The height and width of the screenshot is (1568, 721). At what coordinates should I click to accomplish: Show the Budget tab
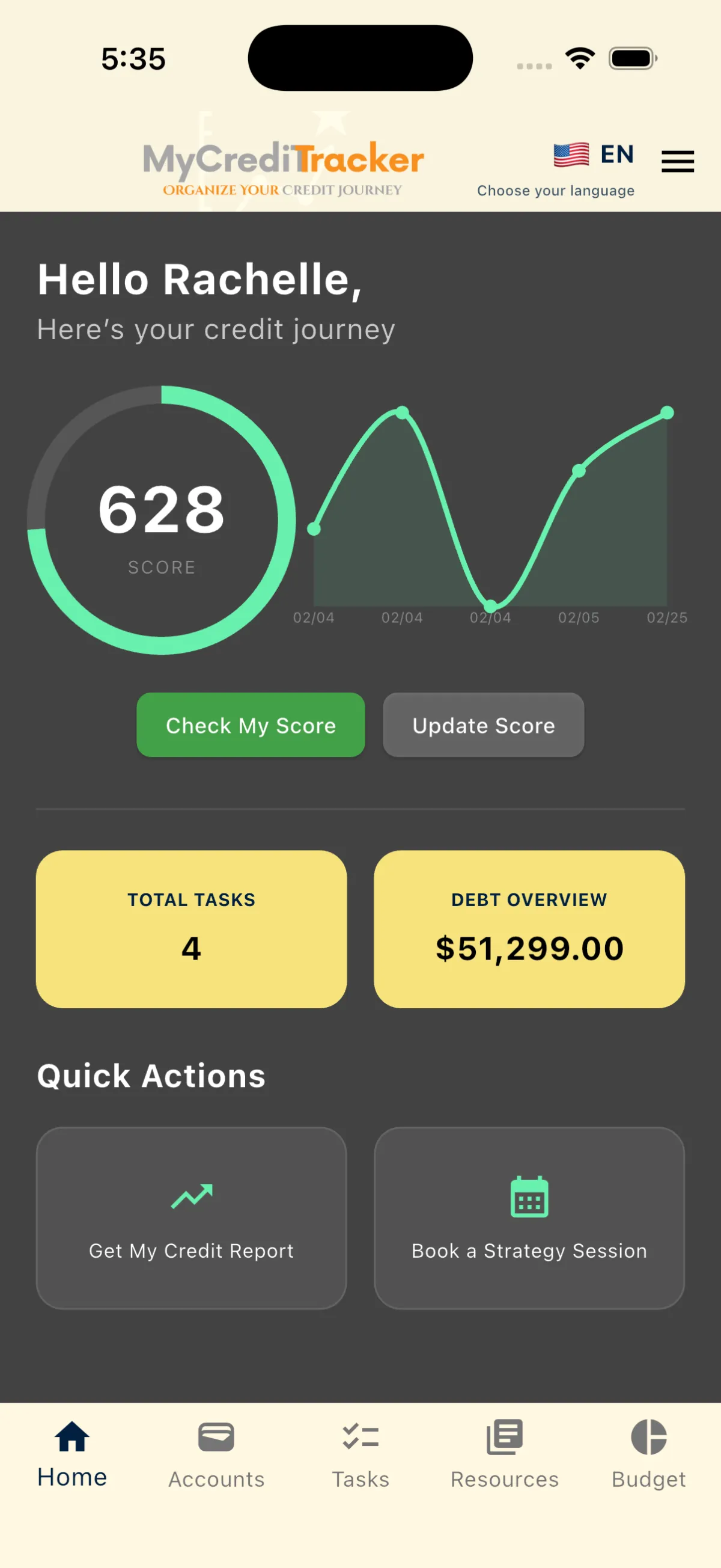pyautogui.click(x=648, y=1455)
